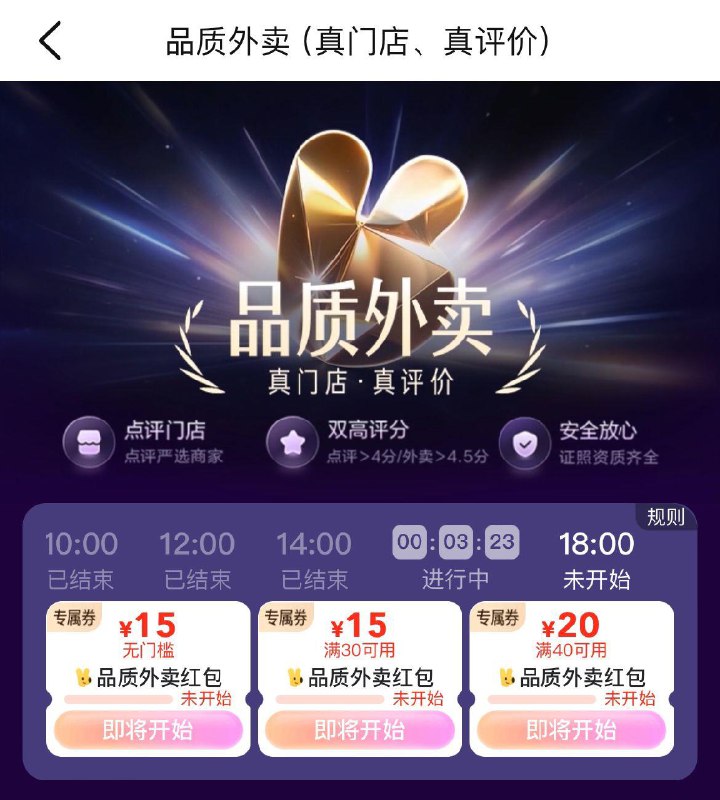Tap 即将开始 on the ¥15 无门槛 coupon
The height and width of the screenshot is (800, 720).
148,730
